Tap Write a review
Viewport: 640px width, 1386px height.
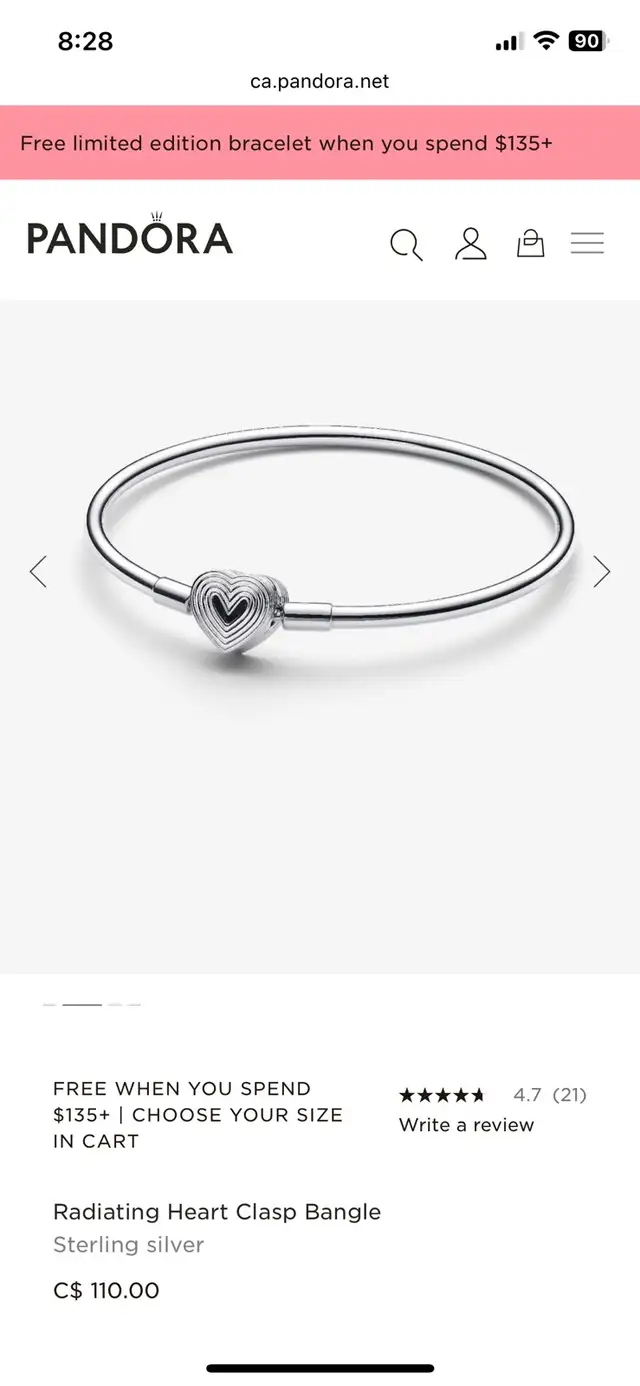pyautogui.click(x=466, y=1125)
